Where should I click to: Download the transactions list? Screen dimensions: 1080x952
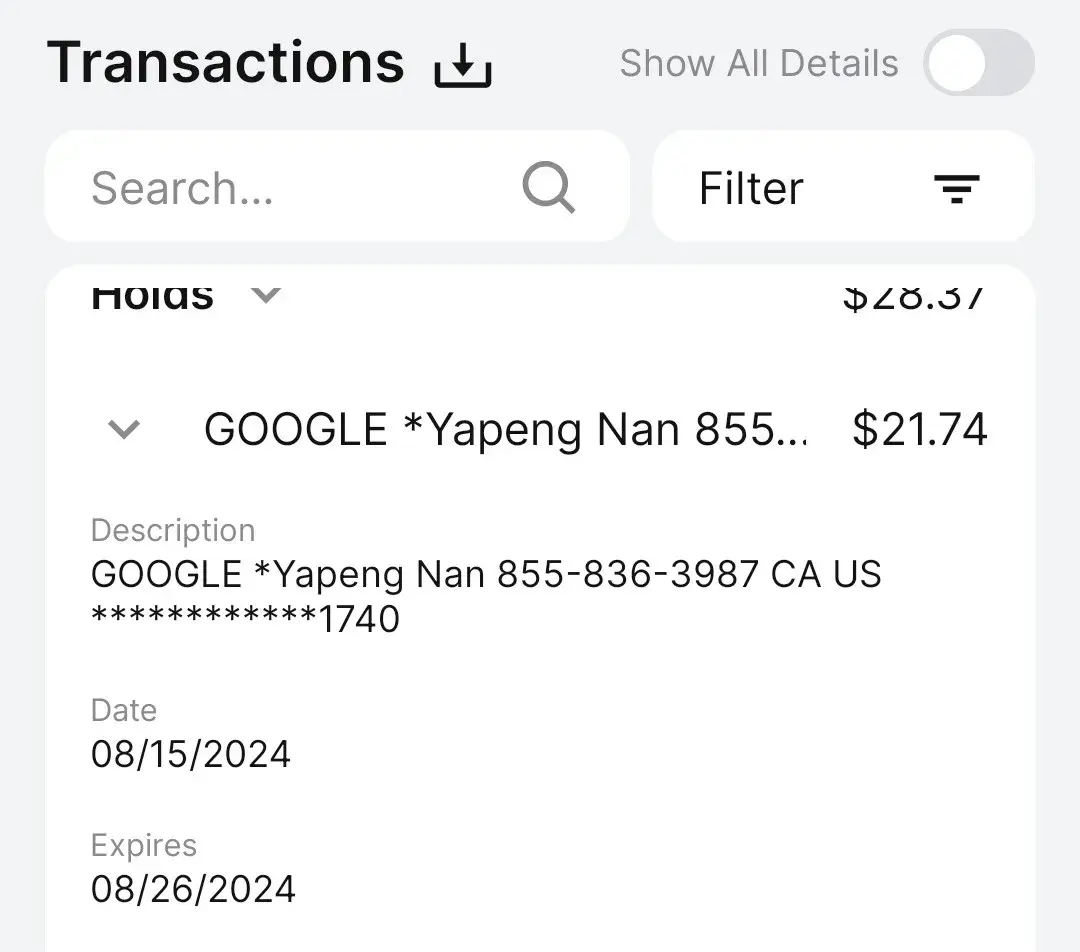pyautogui.click(x=463, y=67)
